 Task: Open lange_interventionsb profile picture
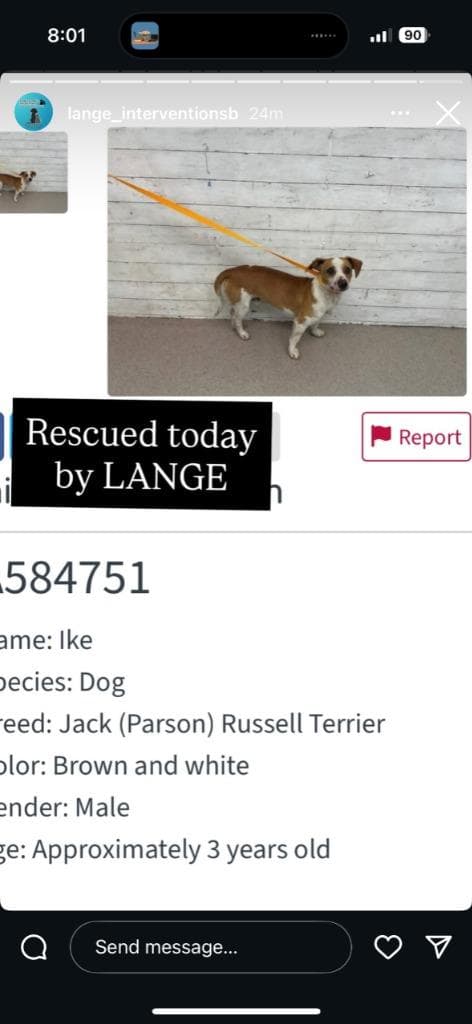(34, 112)
